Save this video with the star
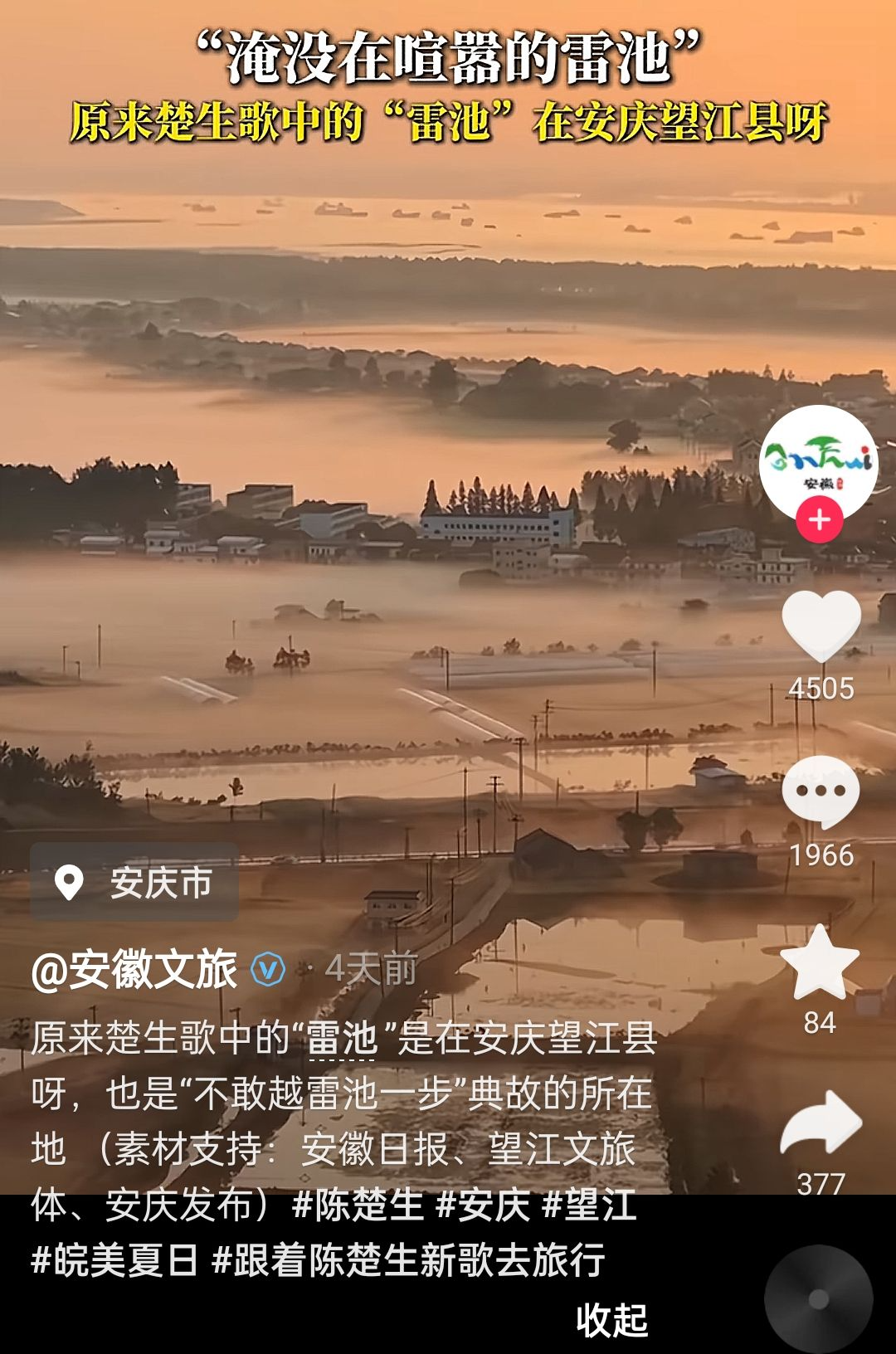The height and width of the screenshot is (1354, 896). pos(820,961)
